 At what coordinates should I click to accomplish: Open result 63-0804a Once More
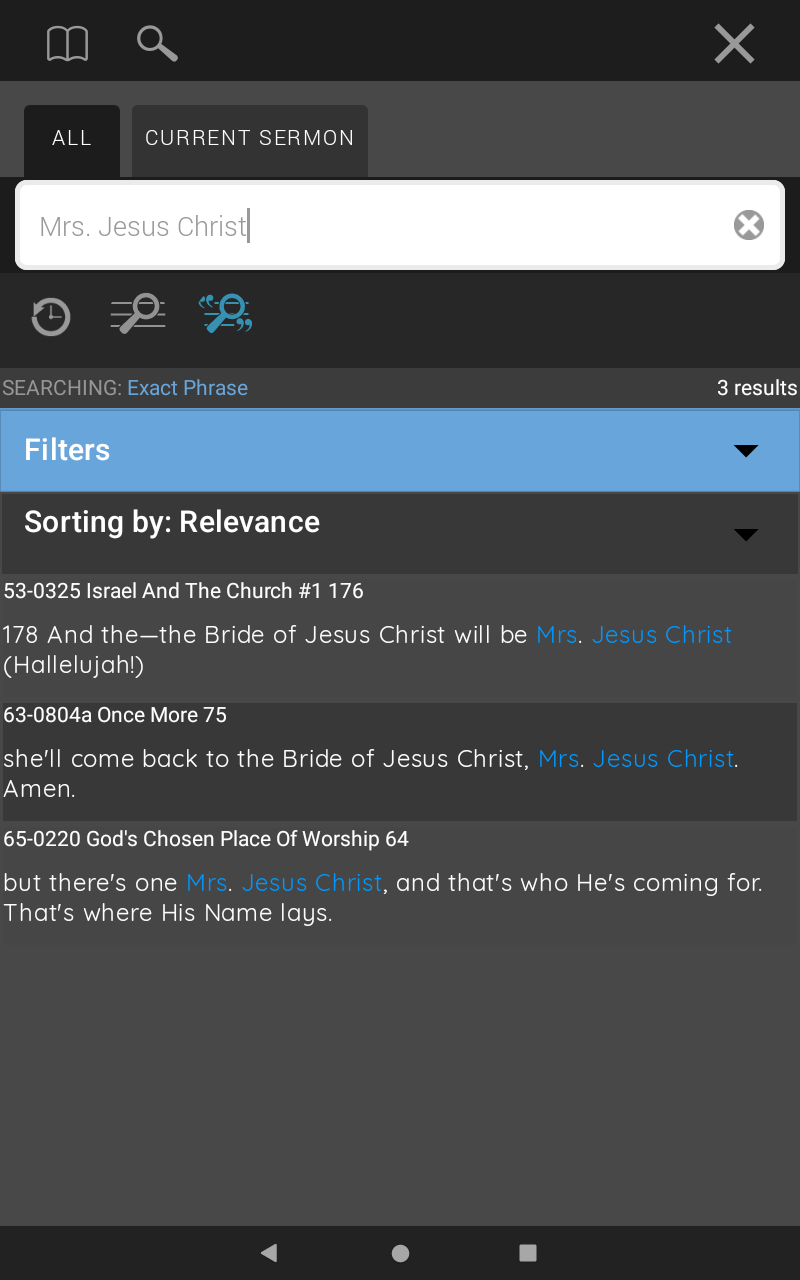click(400, 761)
